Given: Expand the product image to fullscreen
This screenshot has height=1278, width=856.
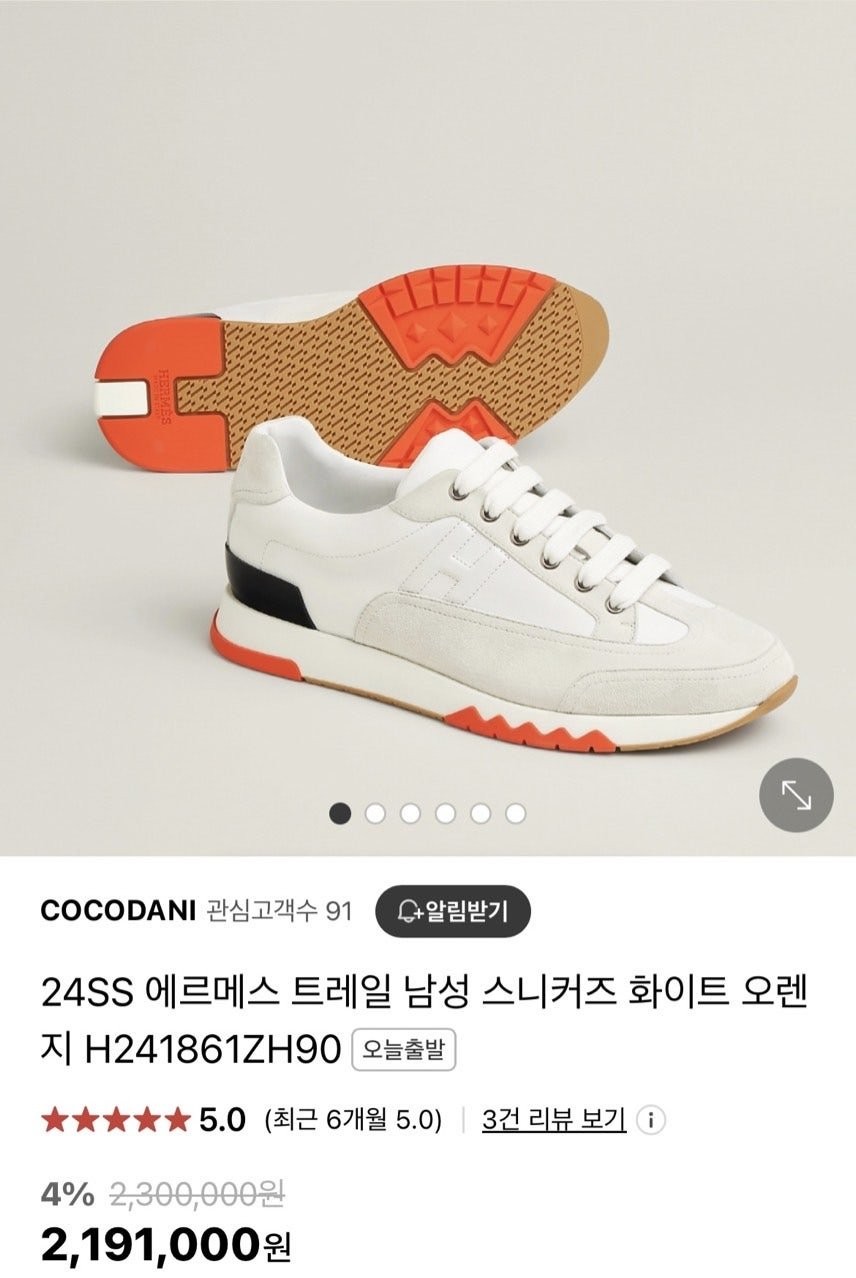Looking at the screenshot, I should click(x=796, y=795).
